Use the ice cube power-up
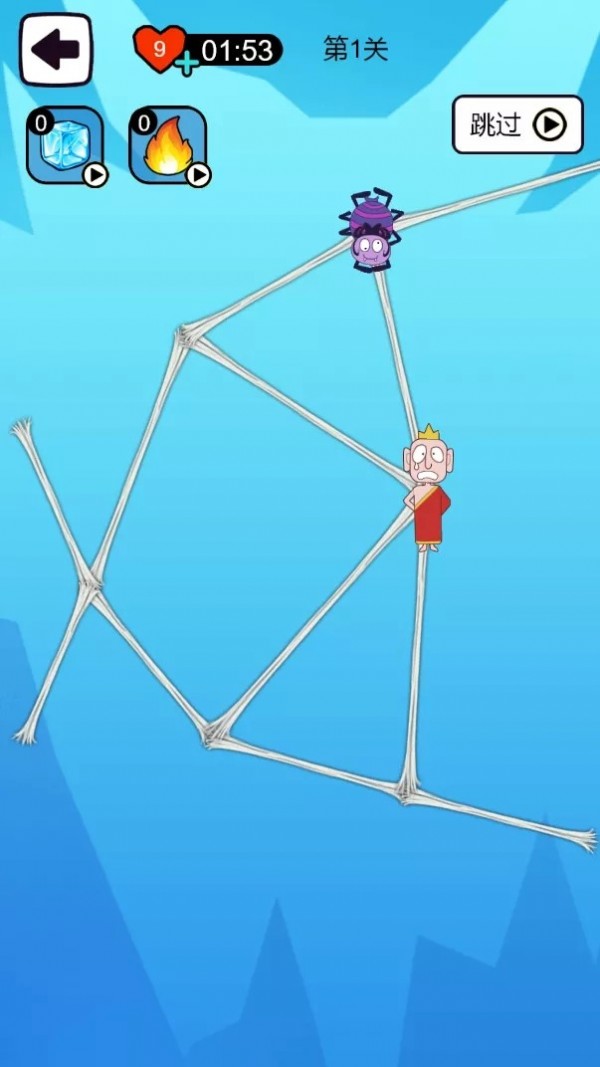 click(65, 146)
